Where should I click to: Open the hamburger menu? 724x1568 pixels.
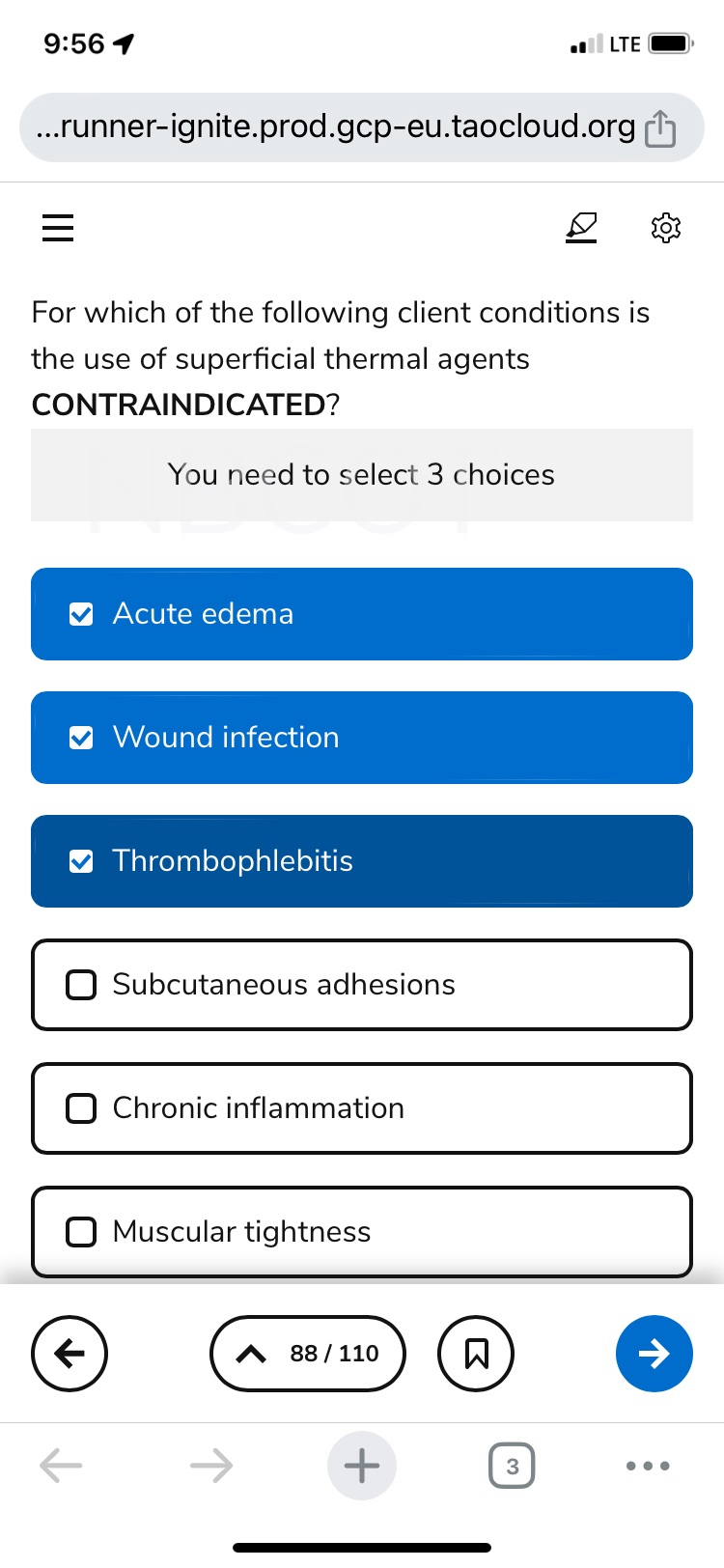(x=58, y=228)
